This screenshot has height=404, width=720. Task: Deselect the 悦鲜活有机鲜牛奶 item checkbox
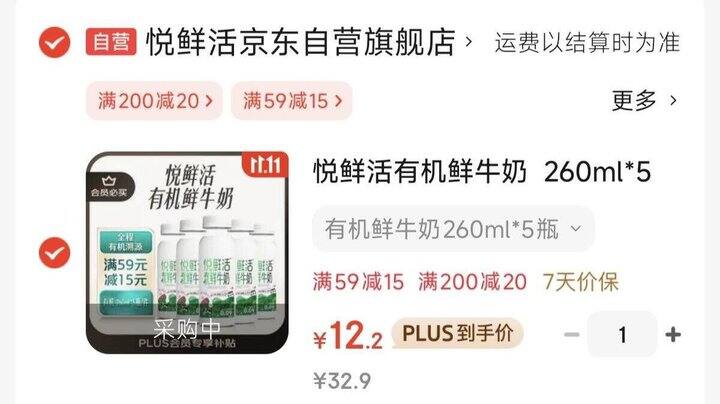pyautogui.click(x=55, y=252)
